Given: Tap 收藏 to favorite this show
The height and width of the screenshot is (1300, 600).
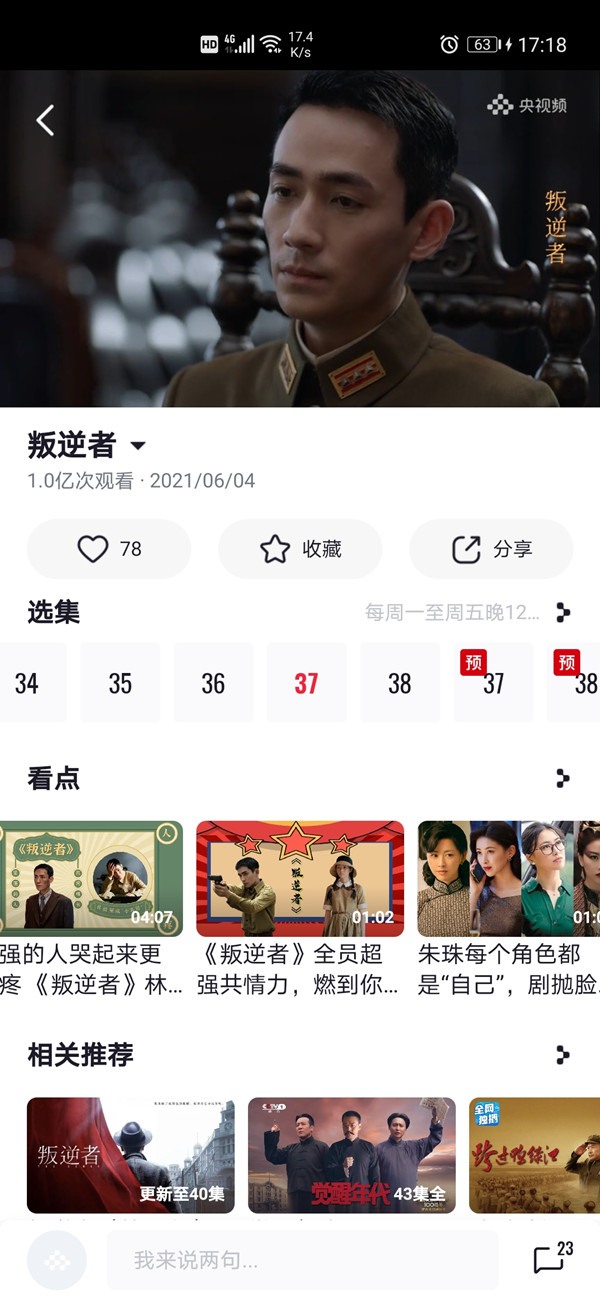Looking at the screenshot, I should tap(300, 549).
